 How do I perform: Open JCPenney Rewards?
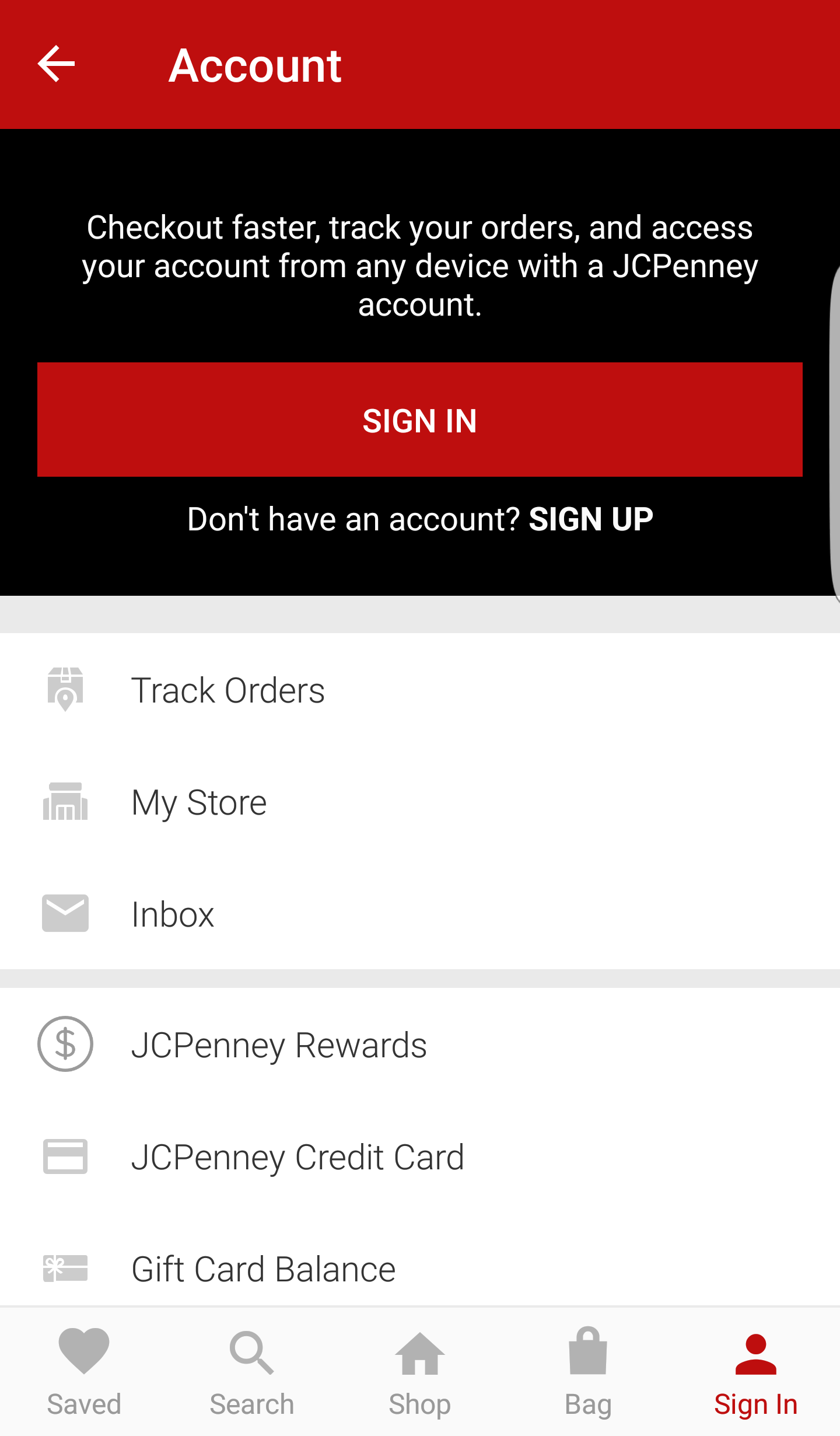420,1044
